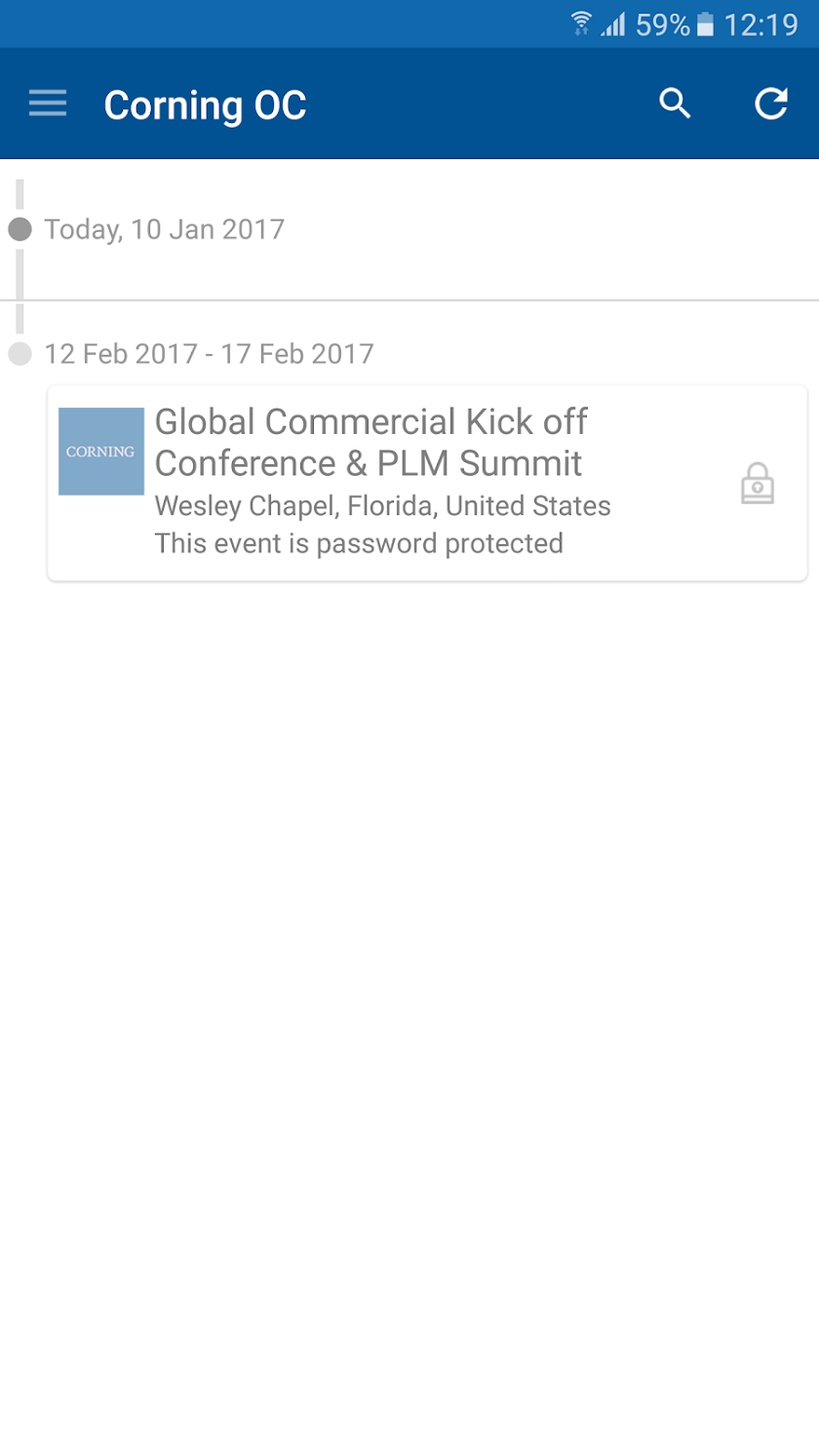Tap the search magnifier icon
This screenshot has width=819, height=1456.
675,103
